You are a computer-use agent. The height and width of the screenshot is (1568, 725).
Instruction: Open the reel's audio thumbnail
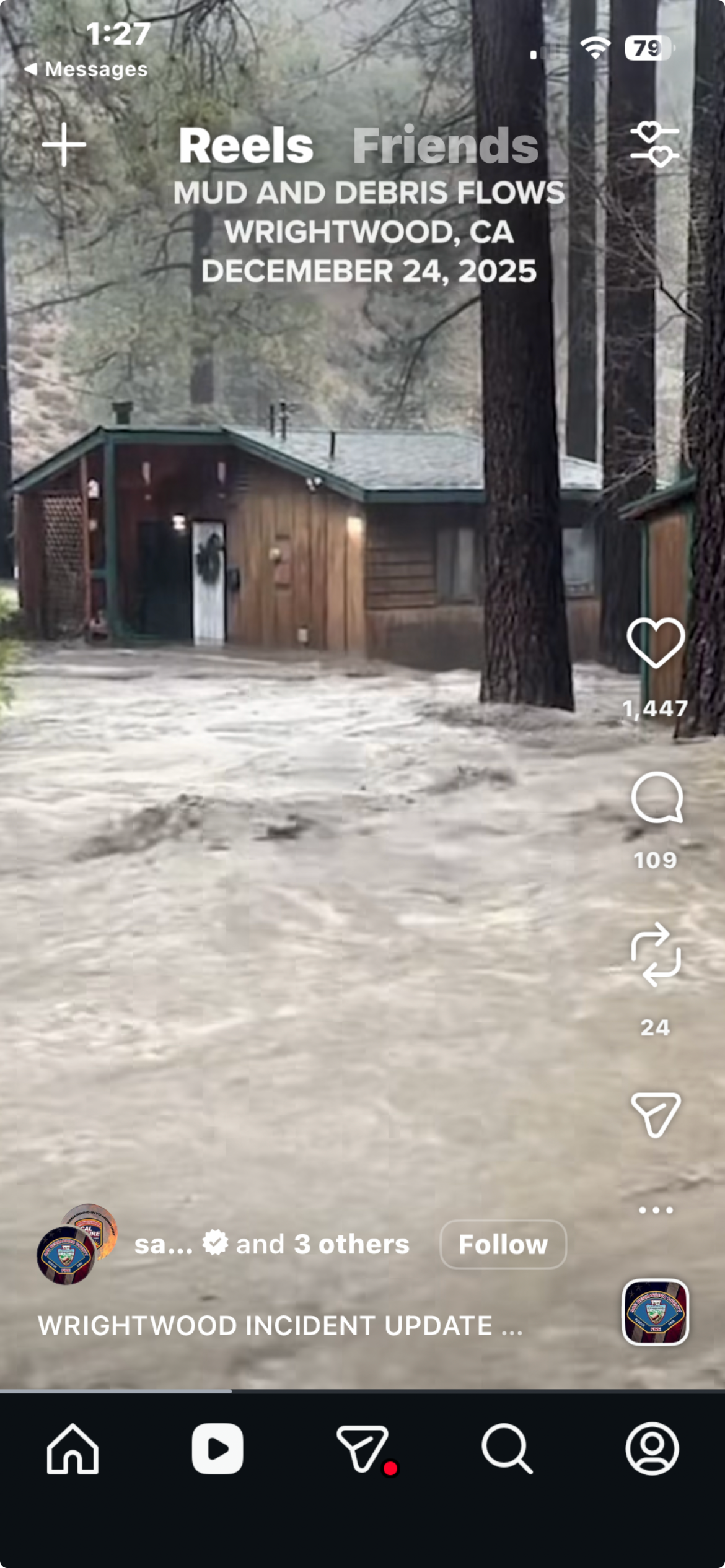(x=655, y=1312)
